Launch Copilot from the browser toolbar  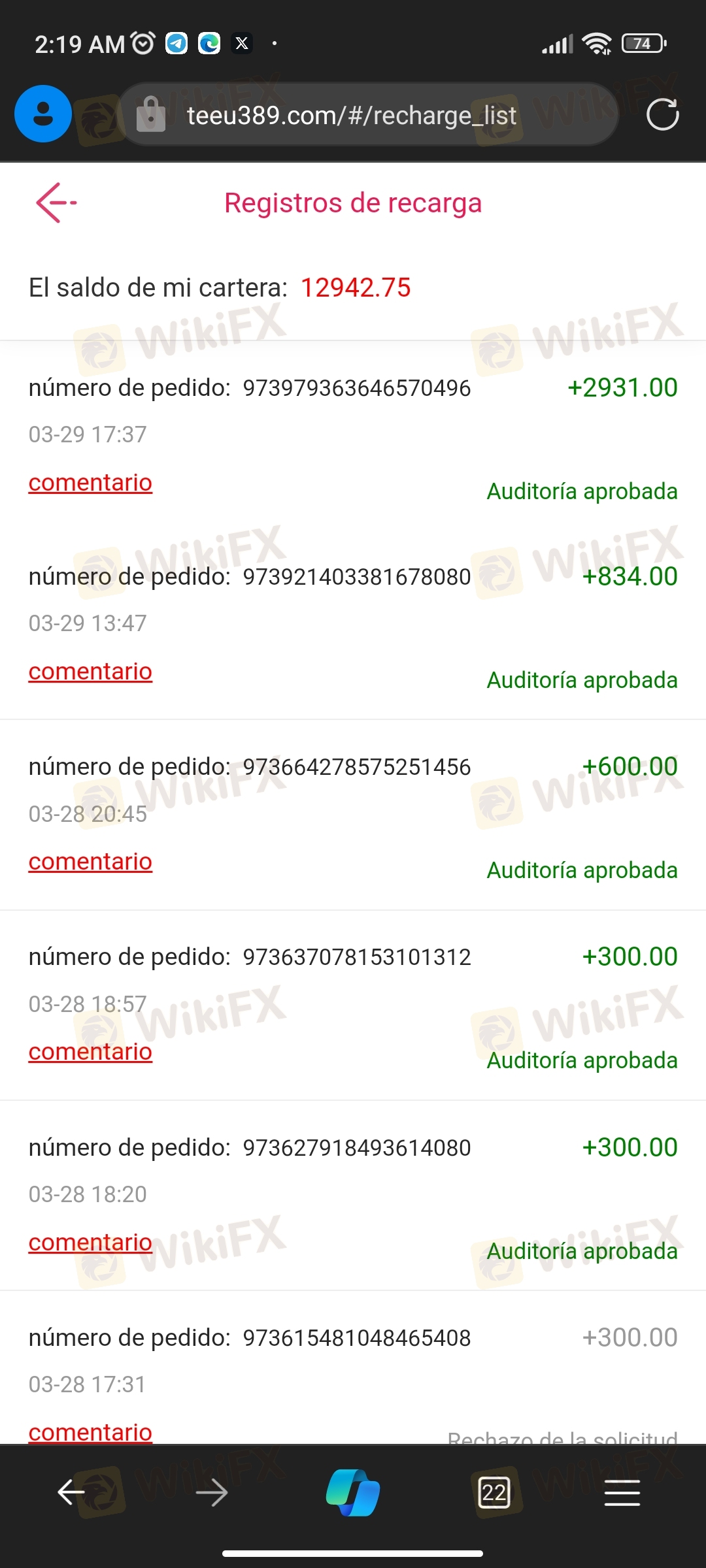coord(353,1492)
